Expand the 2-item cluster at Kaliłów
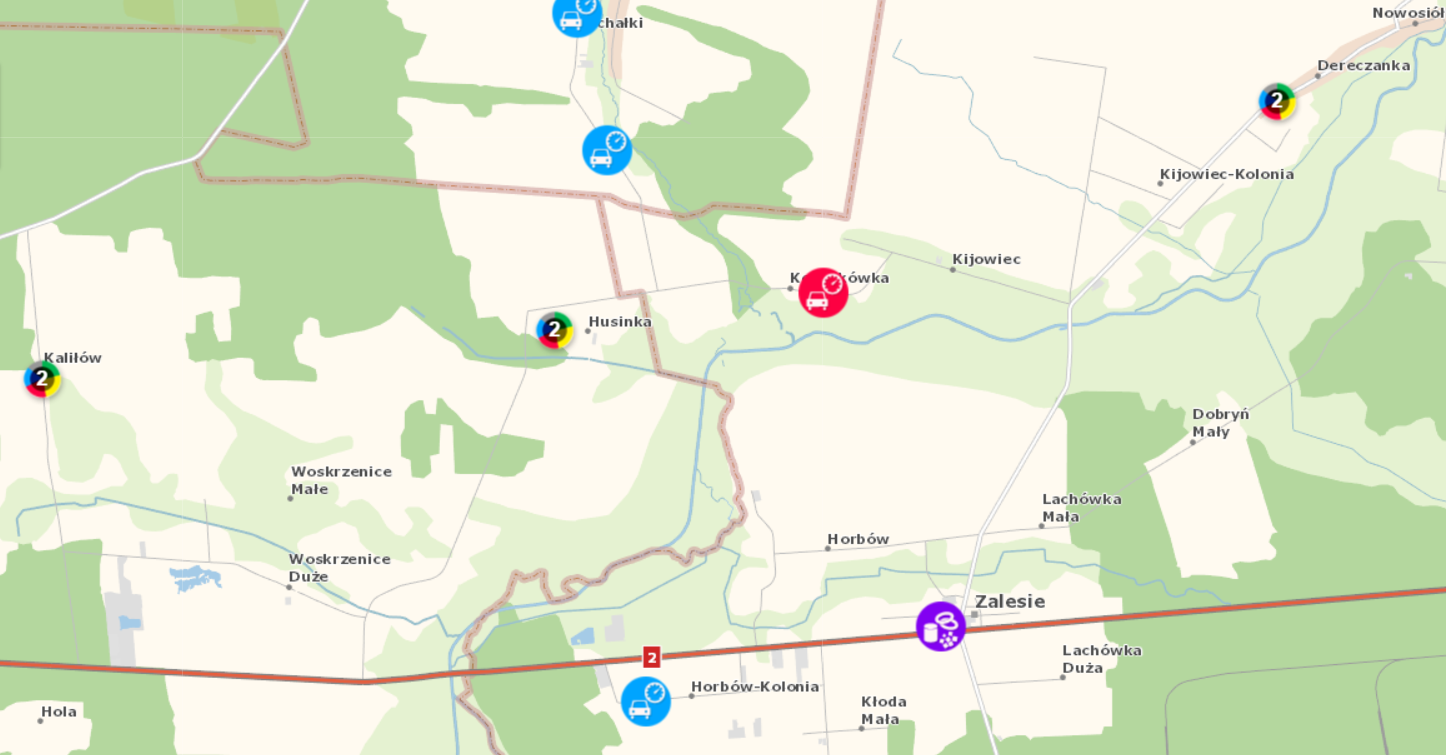1446x755 pixels. click(x=42, y=379)
